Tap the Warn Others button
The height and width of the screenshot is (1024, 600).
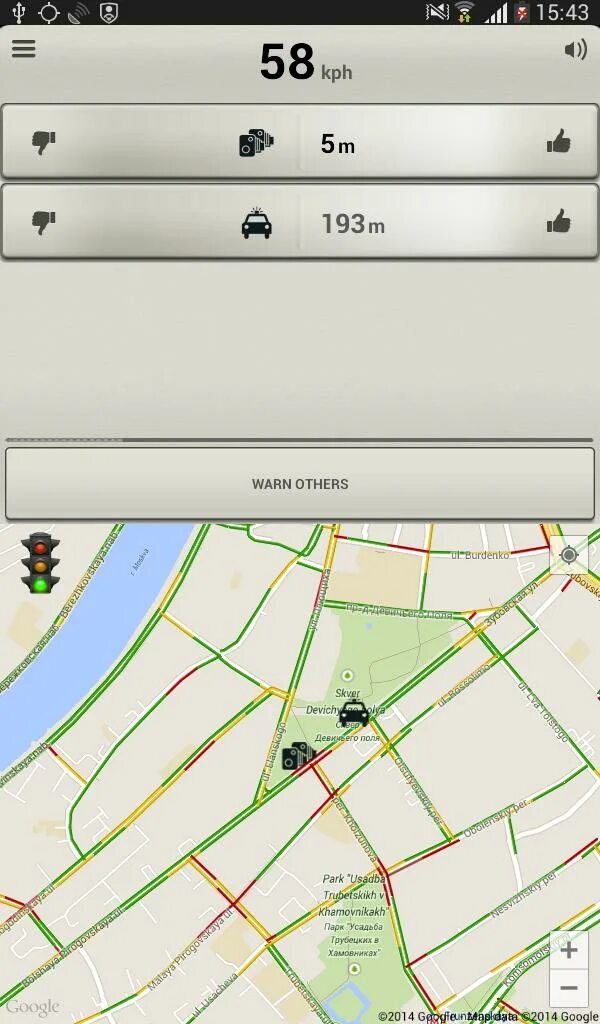pos(300,484)
